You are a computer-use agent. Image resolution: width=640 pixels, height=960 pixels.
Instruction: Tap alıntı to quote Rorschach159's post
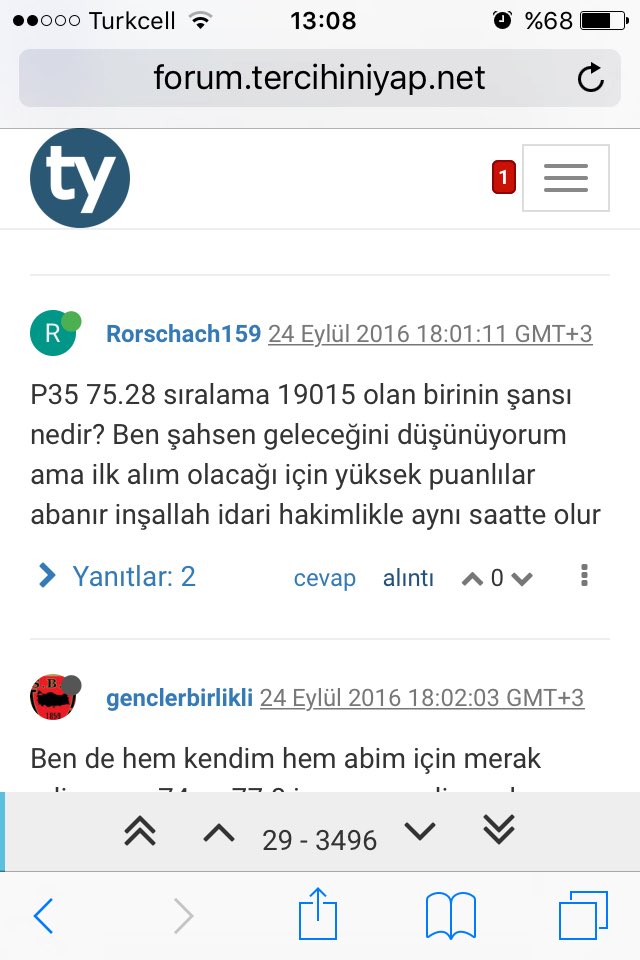click(408, 578)
